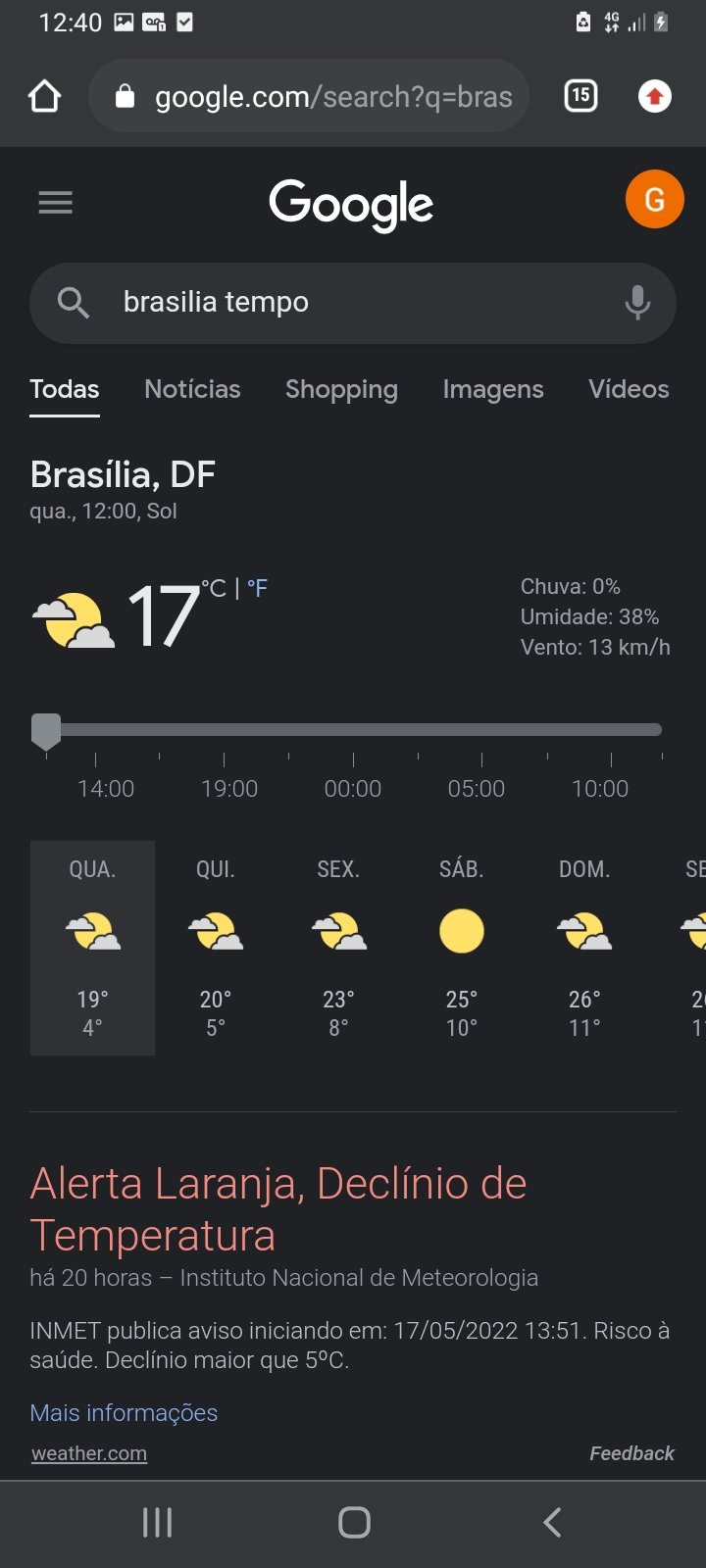Screen dimensions: 706x1568
Task: Open the weather.com source link
Action: (89, 1453)
